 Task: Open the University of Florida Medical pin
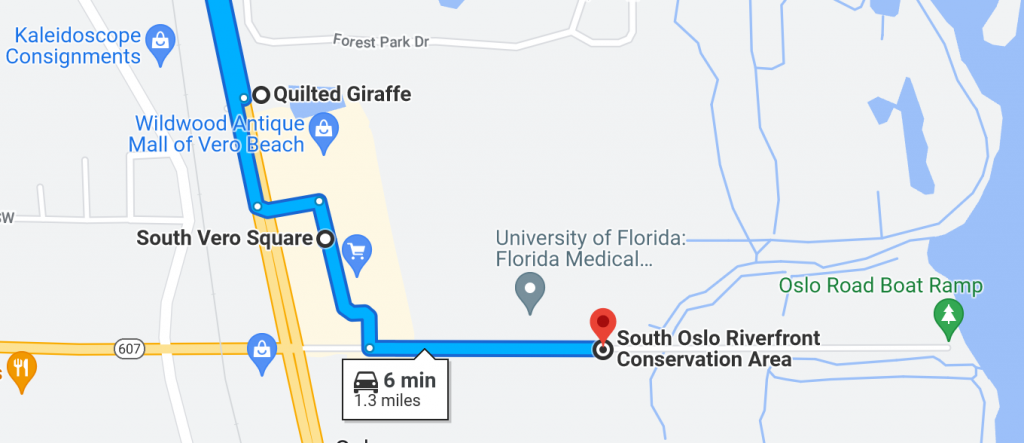click(x=529, y=292)
